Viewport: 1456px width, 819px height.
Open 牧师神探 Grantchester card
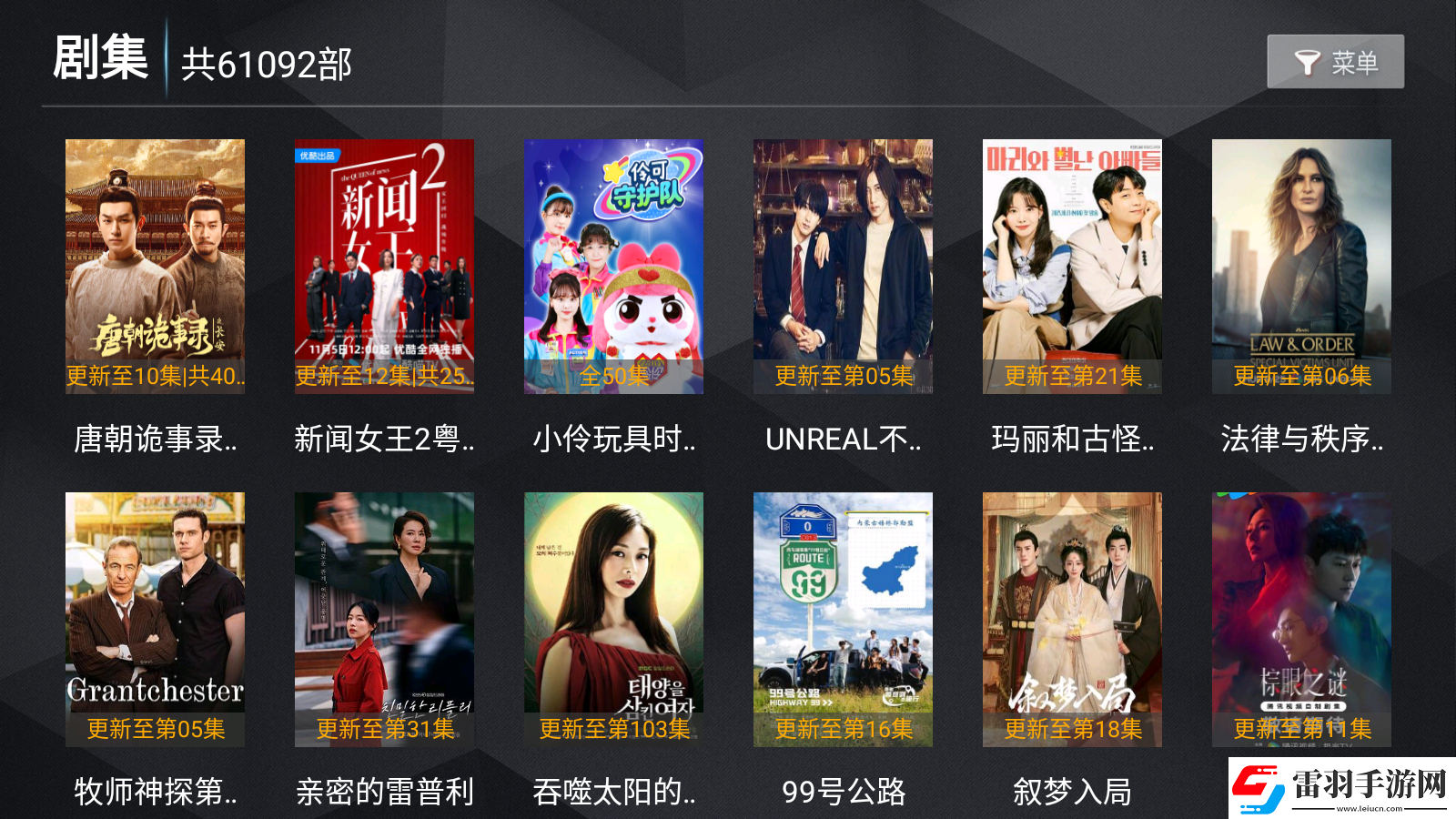tap(155, 619)
